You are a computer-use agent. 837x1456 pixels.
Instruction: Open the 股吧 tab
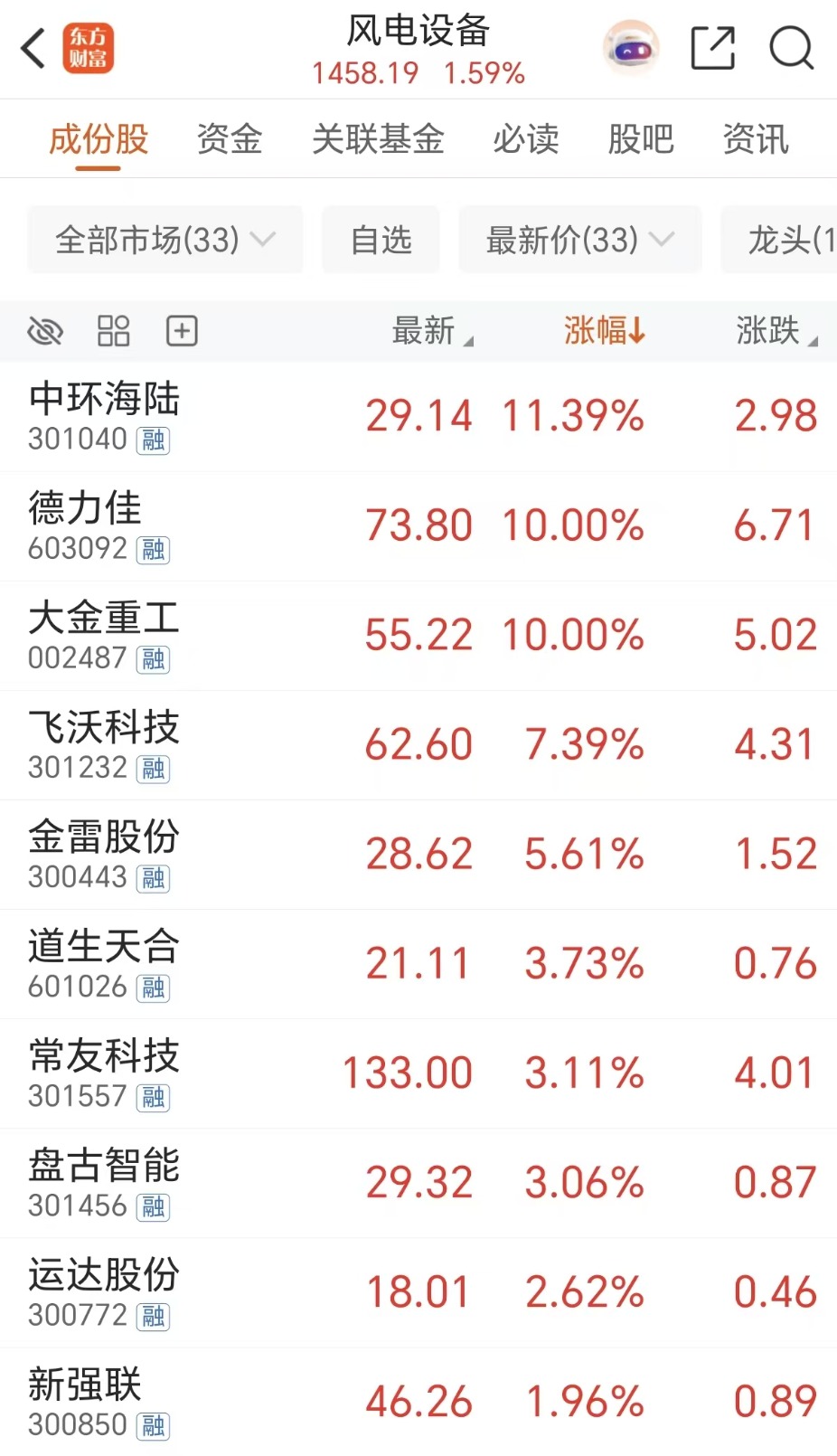(x=642, y=138)
